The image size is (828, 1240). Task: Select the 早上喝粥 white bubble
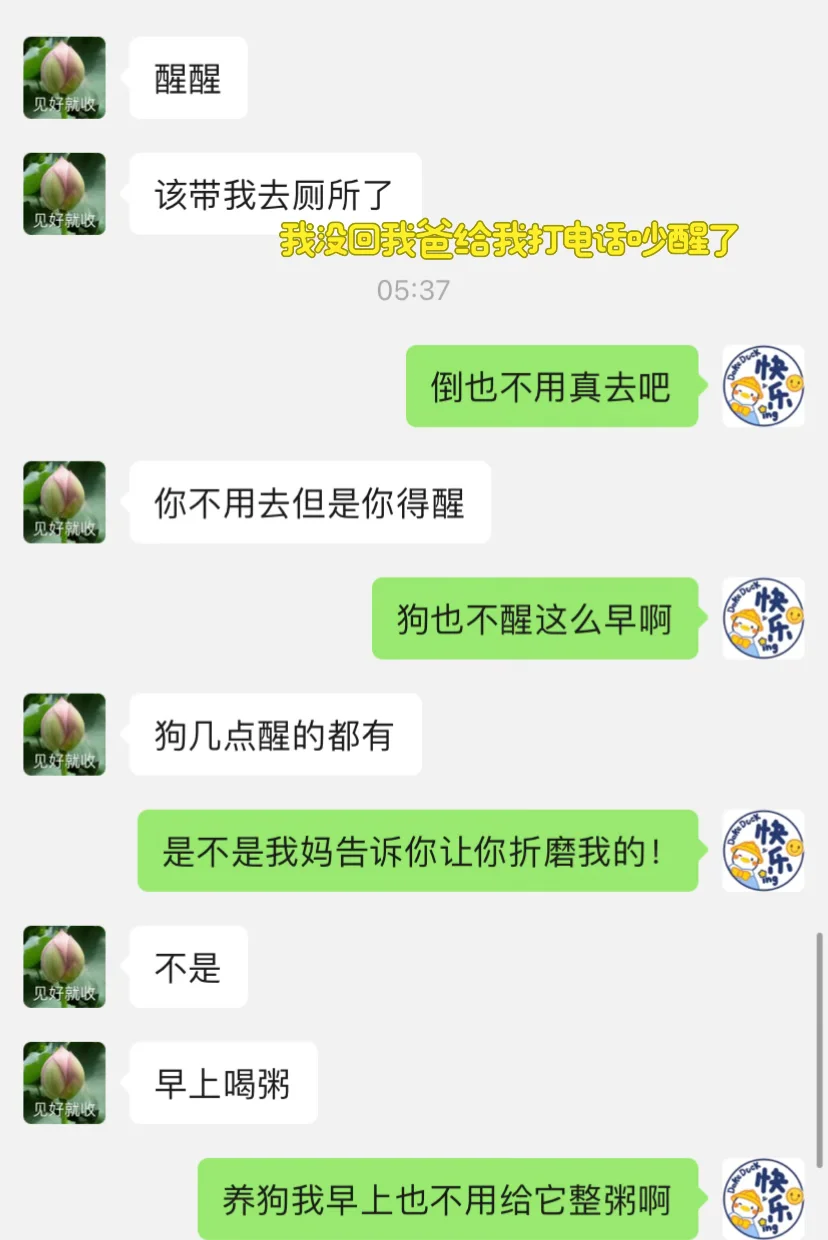tap(222, 1082)
